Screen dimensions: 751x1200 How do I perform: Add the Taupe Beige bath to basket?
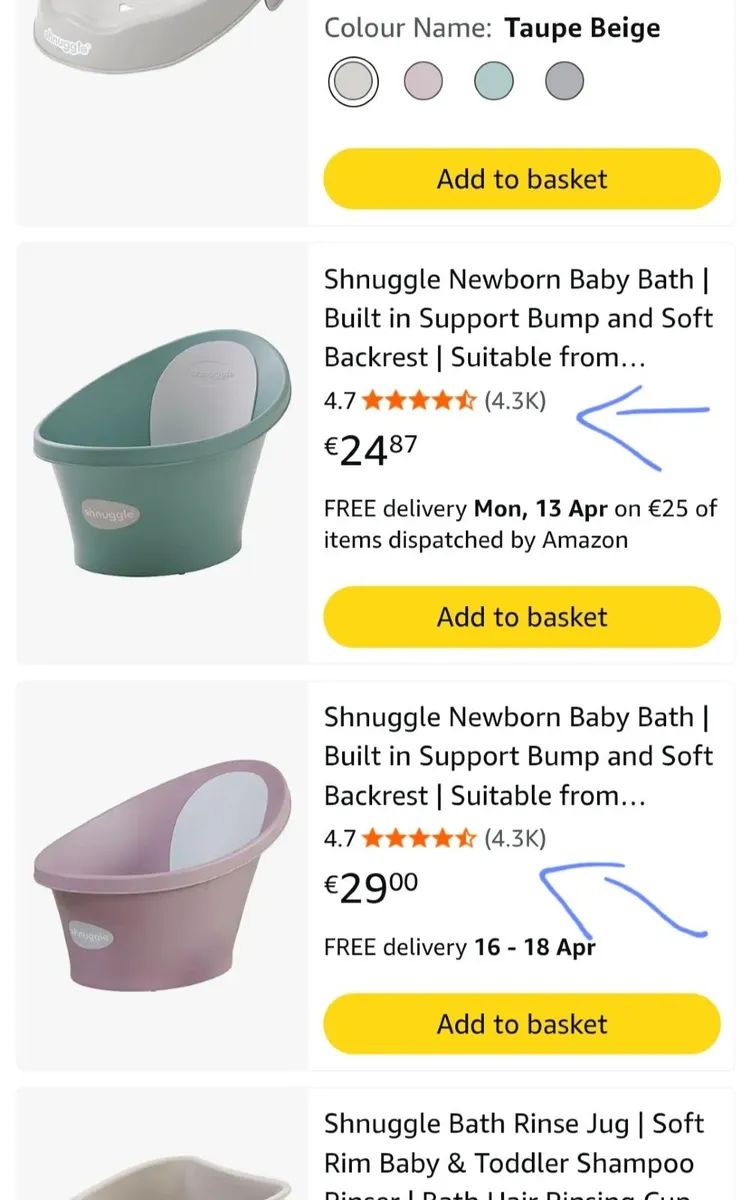[x=521, y=178]
